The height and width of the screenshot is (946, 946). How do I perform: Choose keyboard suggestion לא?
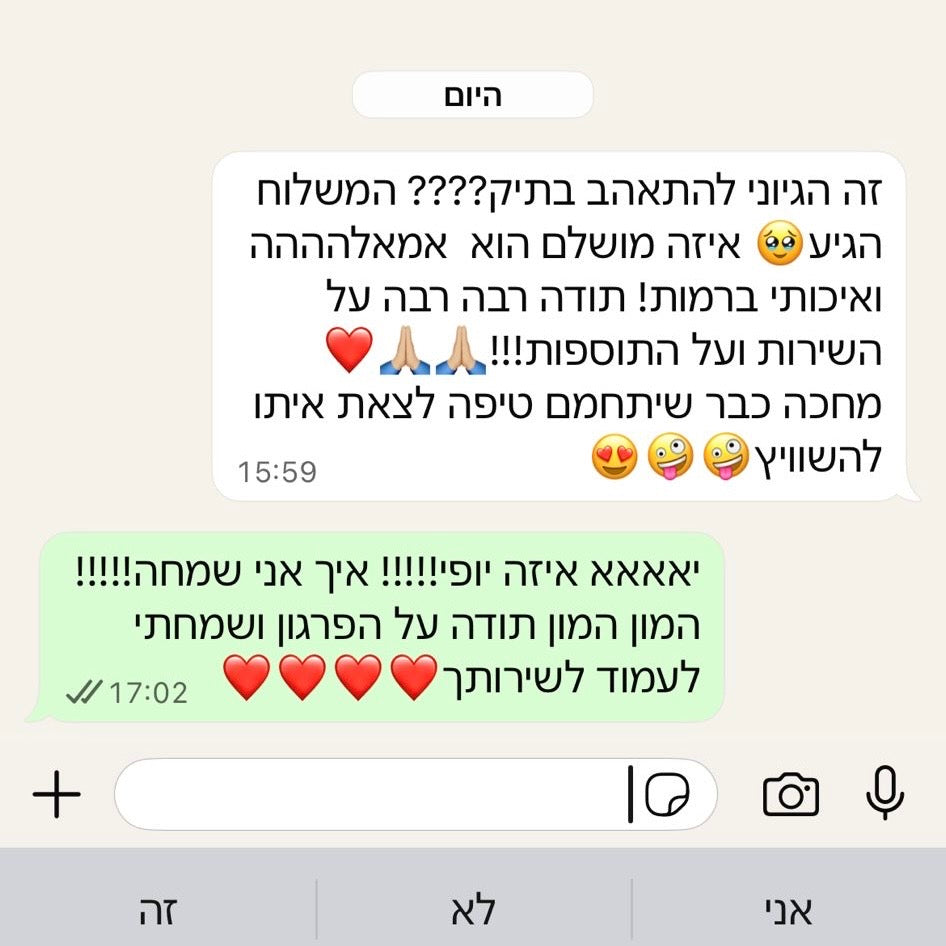tap(474, 912)
